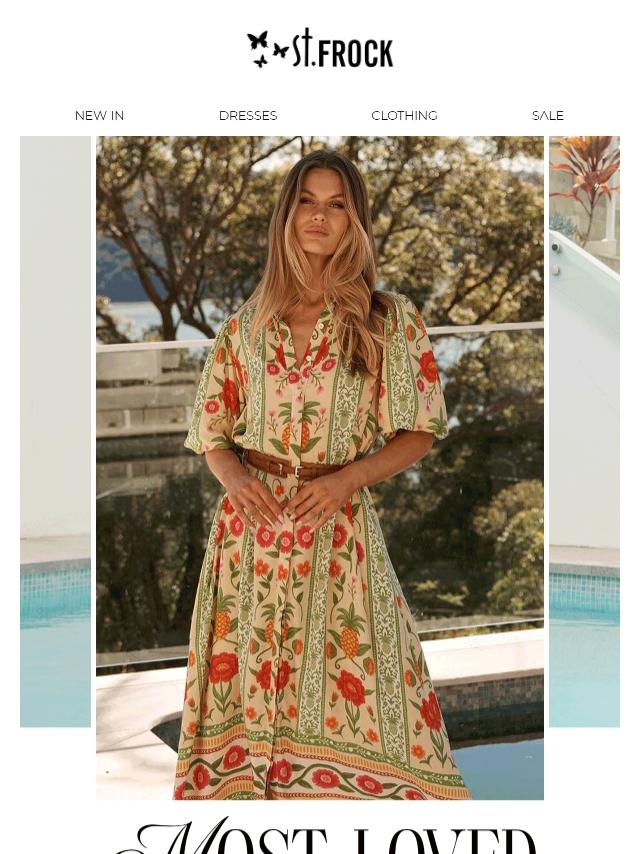Open the SALE page
Viewport: 640px width, 854px height.
click(548, 116)
